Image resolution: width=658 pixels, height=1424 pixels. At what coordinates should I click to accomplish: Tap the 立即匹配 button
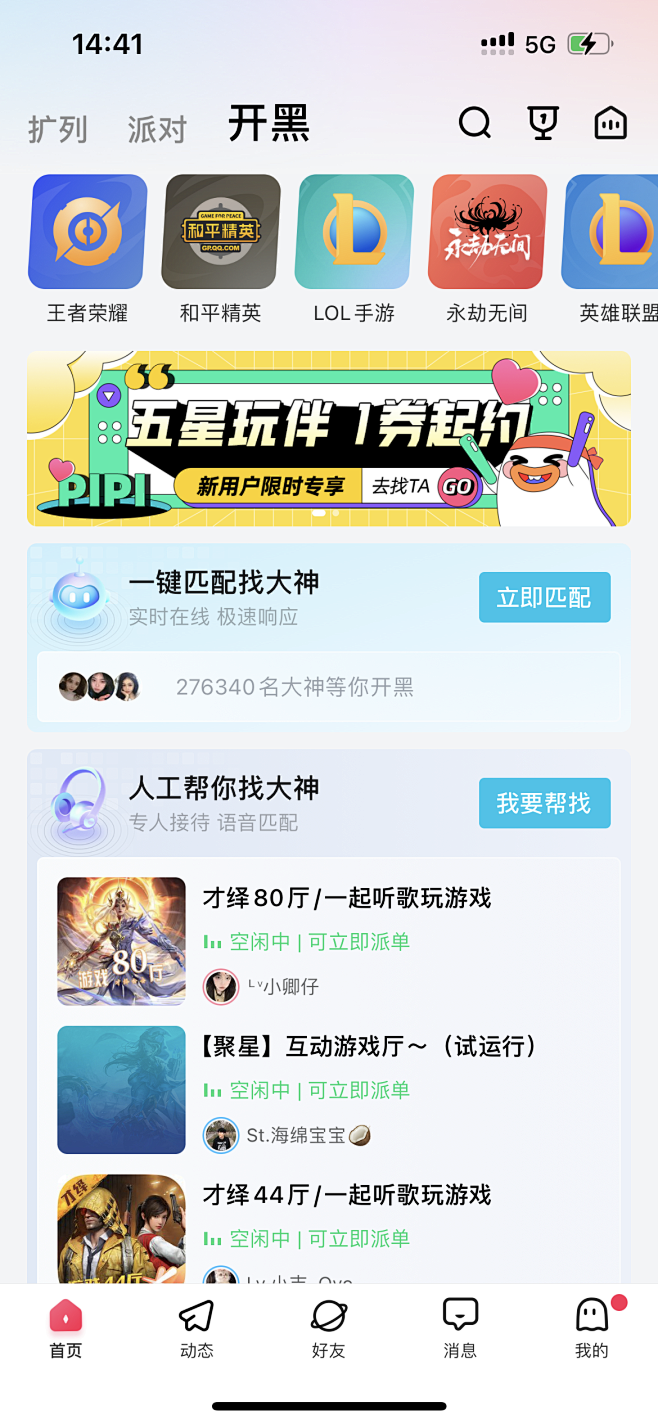point(544,598)
